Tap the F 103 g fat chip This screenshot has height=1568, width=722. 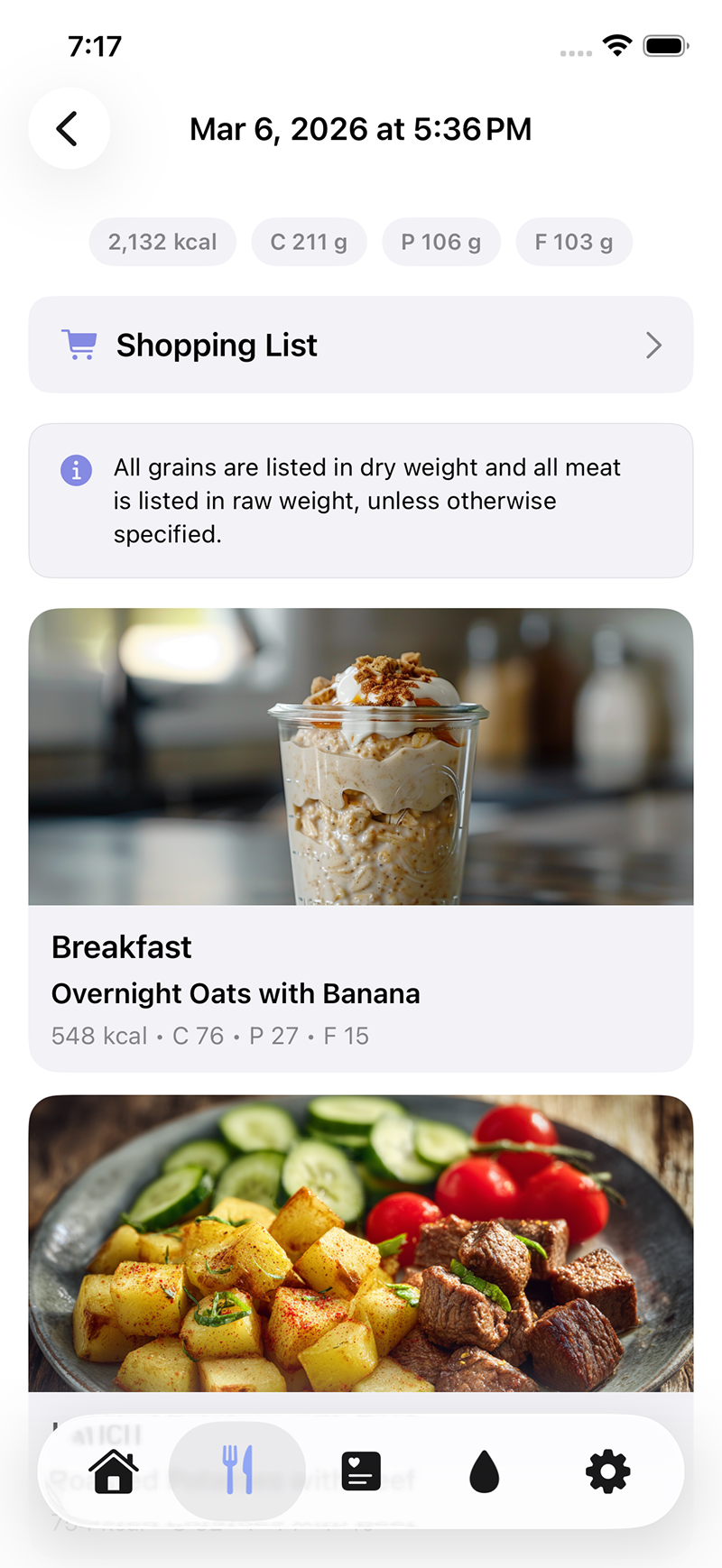[574, 241]
